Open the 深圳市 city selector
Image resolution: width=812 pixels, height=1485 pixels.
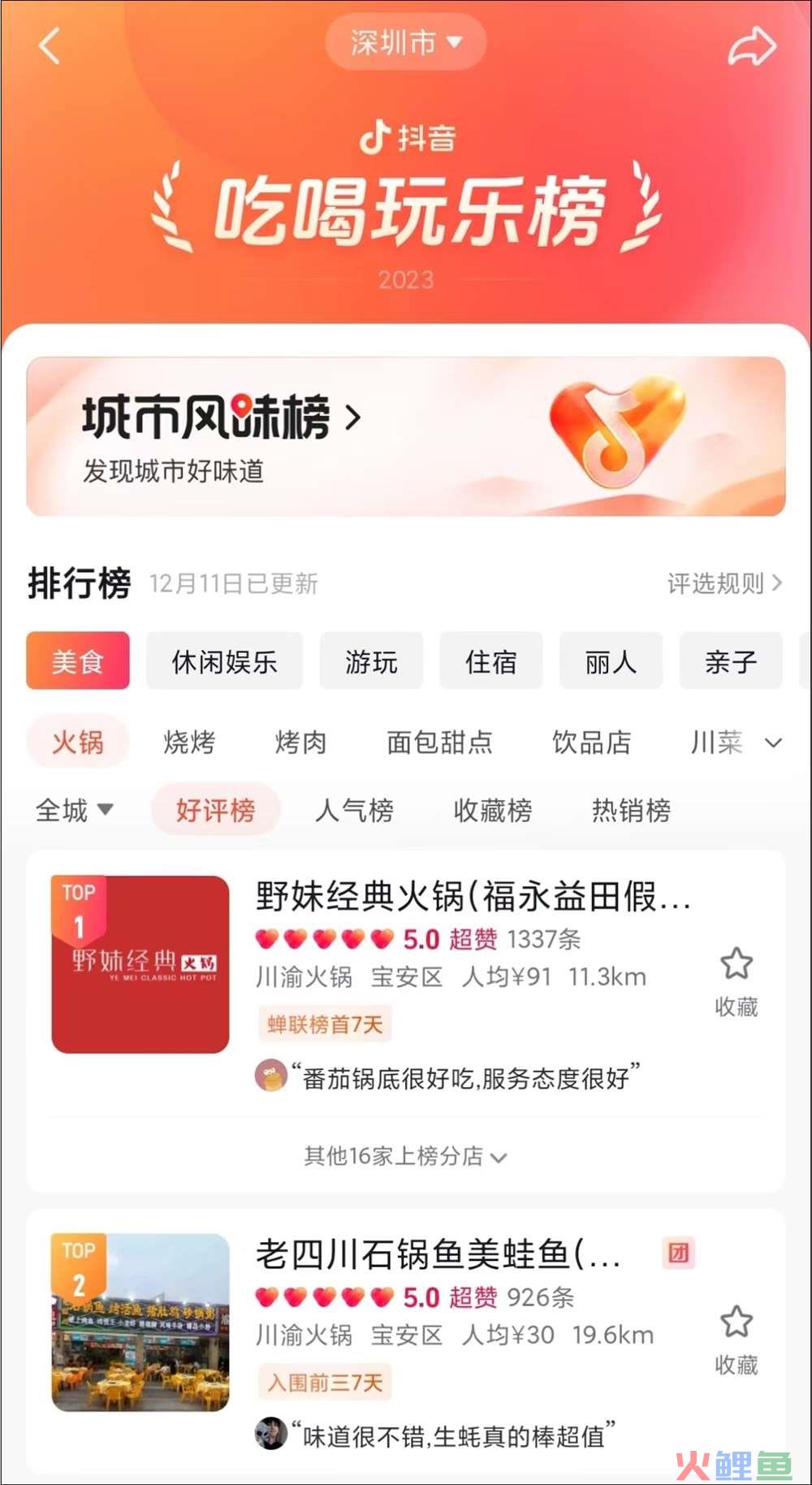(x=406, y=42)
